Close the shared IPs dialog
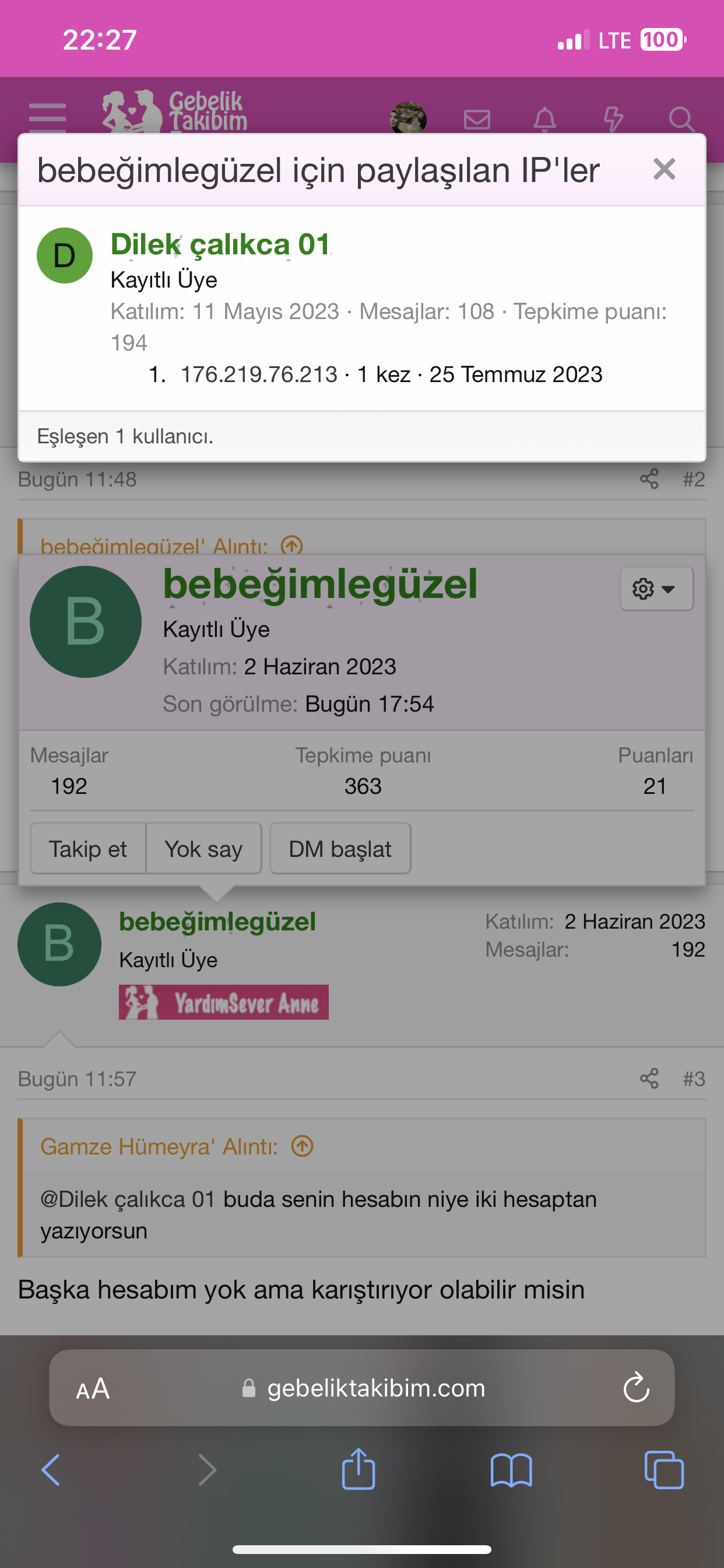Viewport: 724px width, 1568px height. (x=664, y=169)
